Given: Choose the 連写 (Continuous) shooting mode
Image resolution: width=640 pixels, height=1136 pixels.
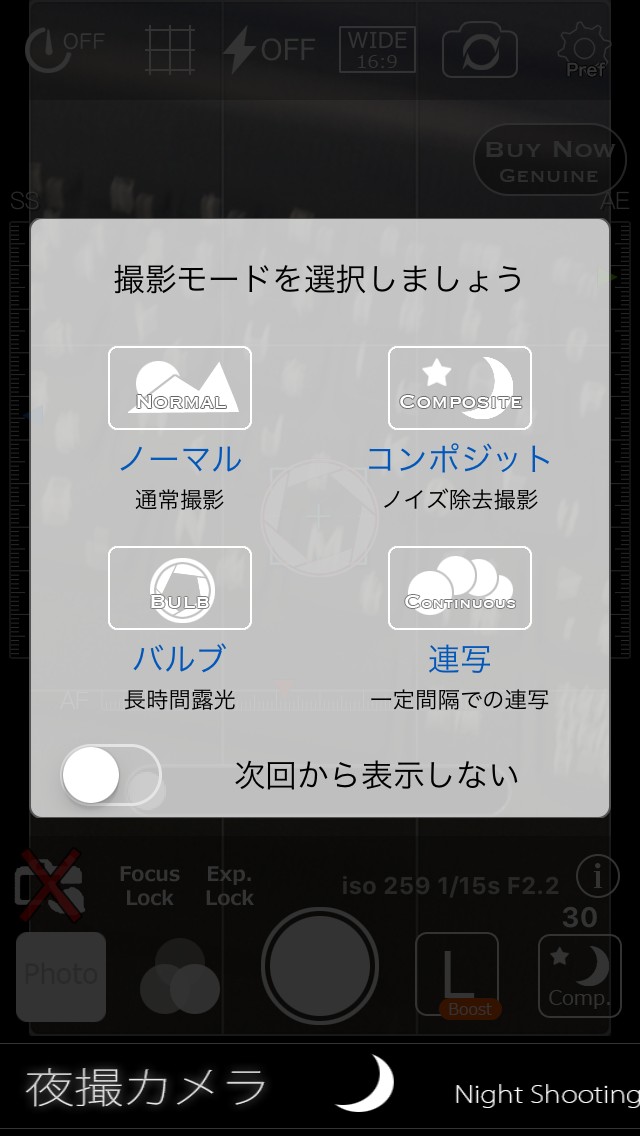Looking at the screenshot, I should (x=460, y=588).
